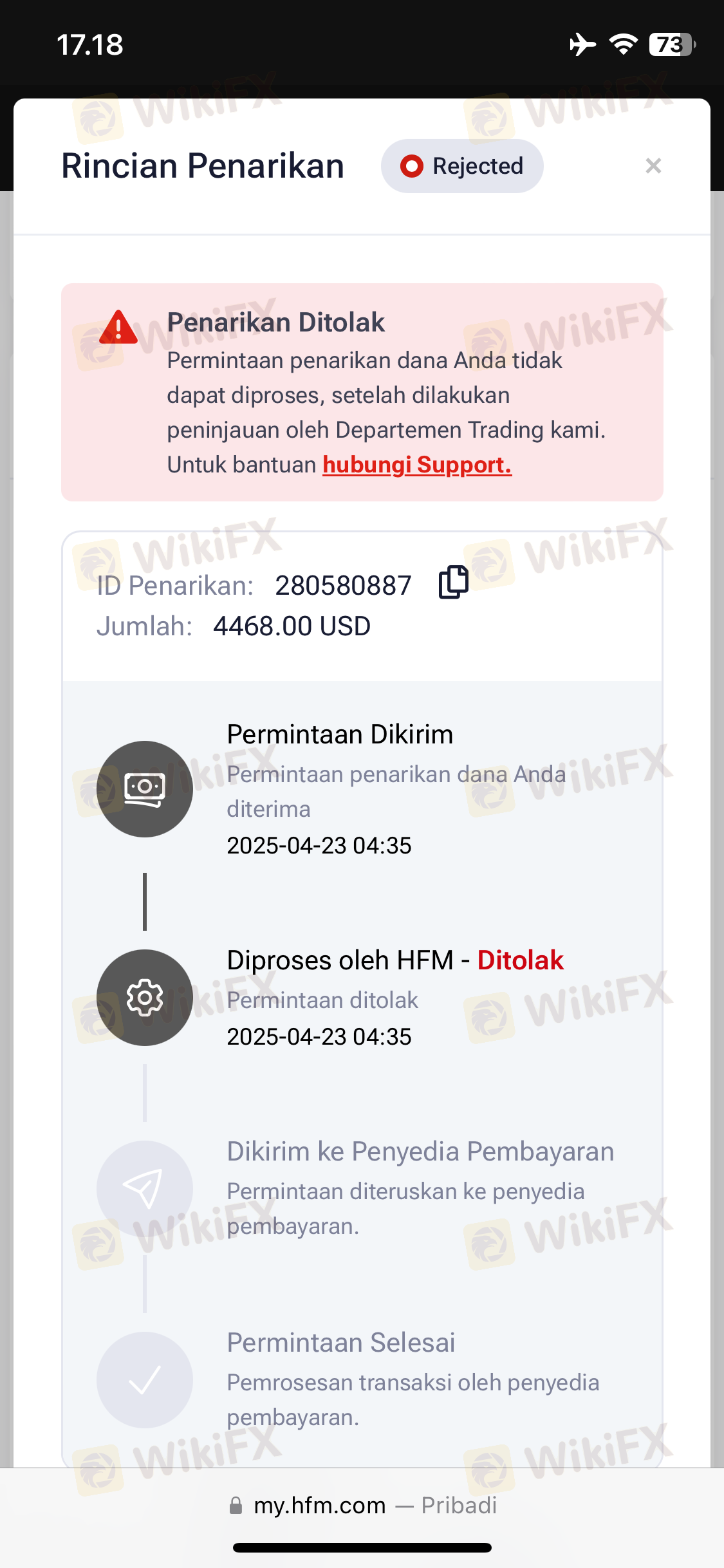Screen dimensions: 724x1568
Task: Close the Rincian Penarikan dialog
Action: pyautogui.click(x=653, y=166)
